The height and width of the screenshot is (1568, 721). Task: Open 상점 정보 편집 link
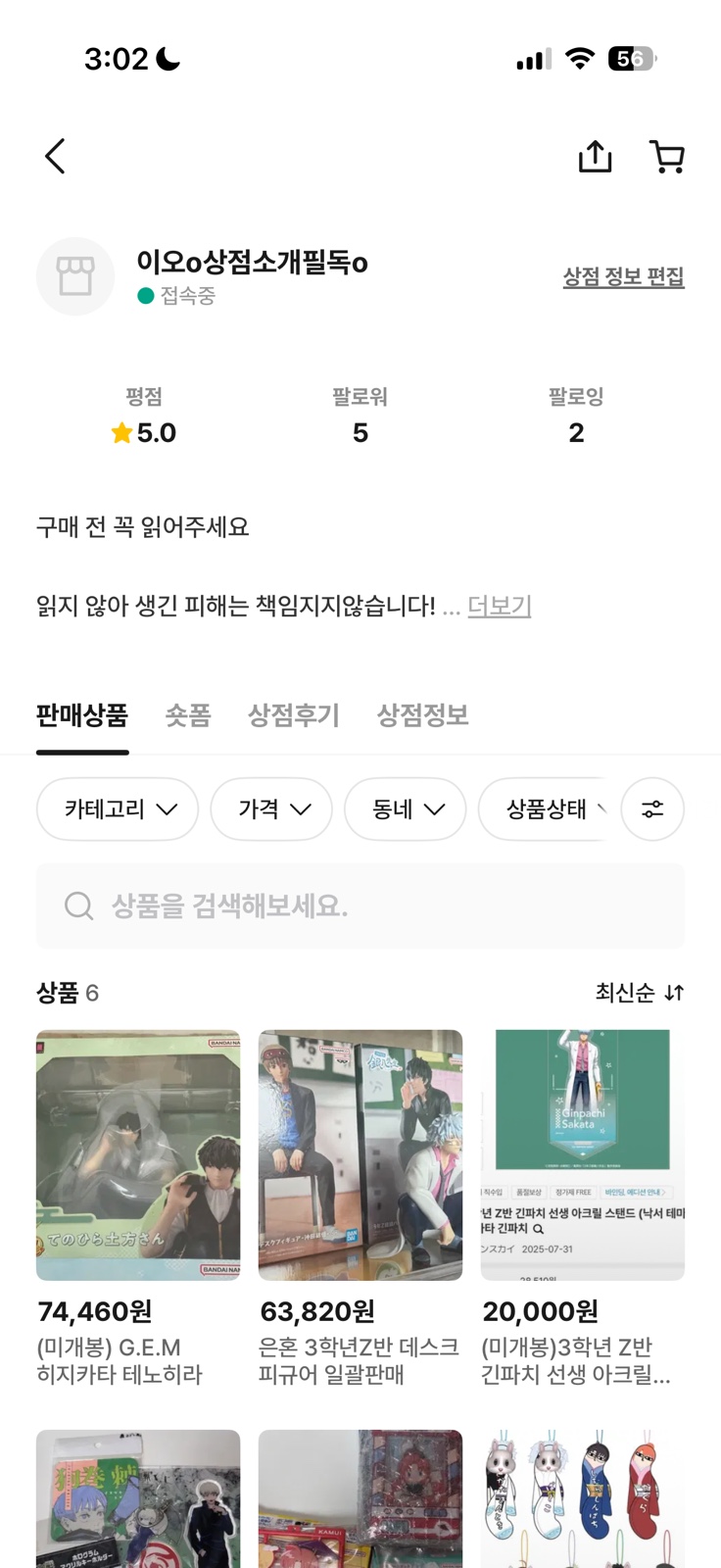623,276
